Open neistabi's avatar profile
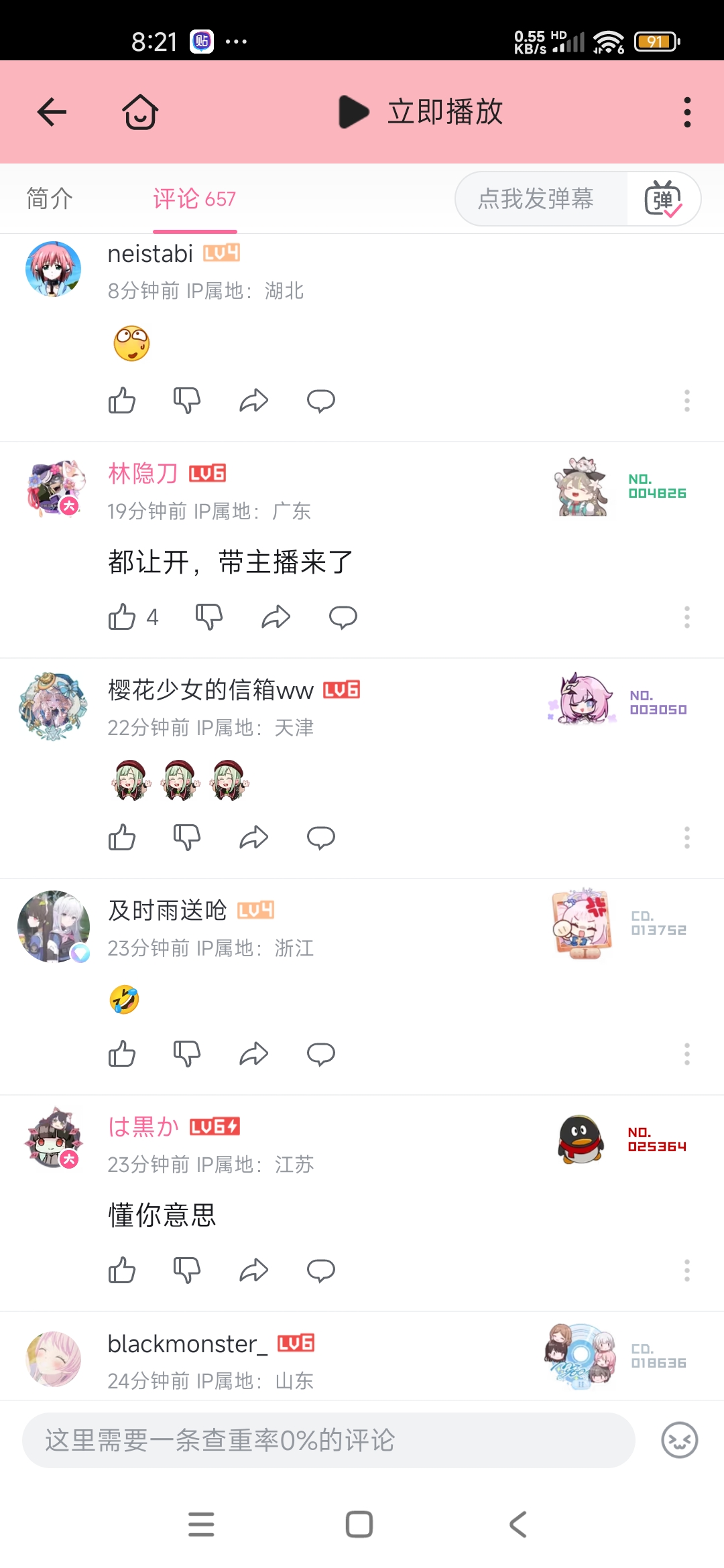This screenshot has height=1568, width=724. (54, 269)
